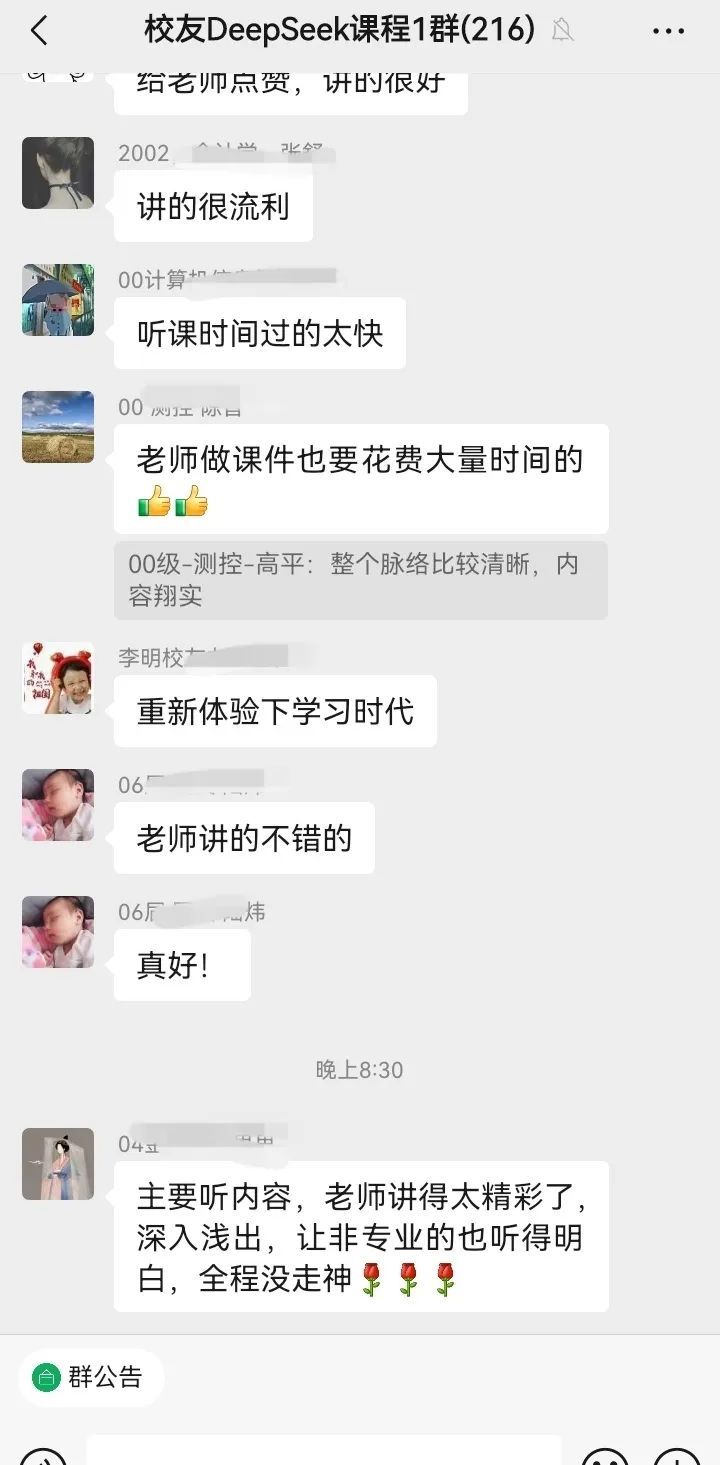
Task: Open the quoted message from 00级-测控-高平
Action: 360,580
